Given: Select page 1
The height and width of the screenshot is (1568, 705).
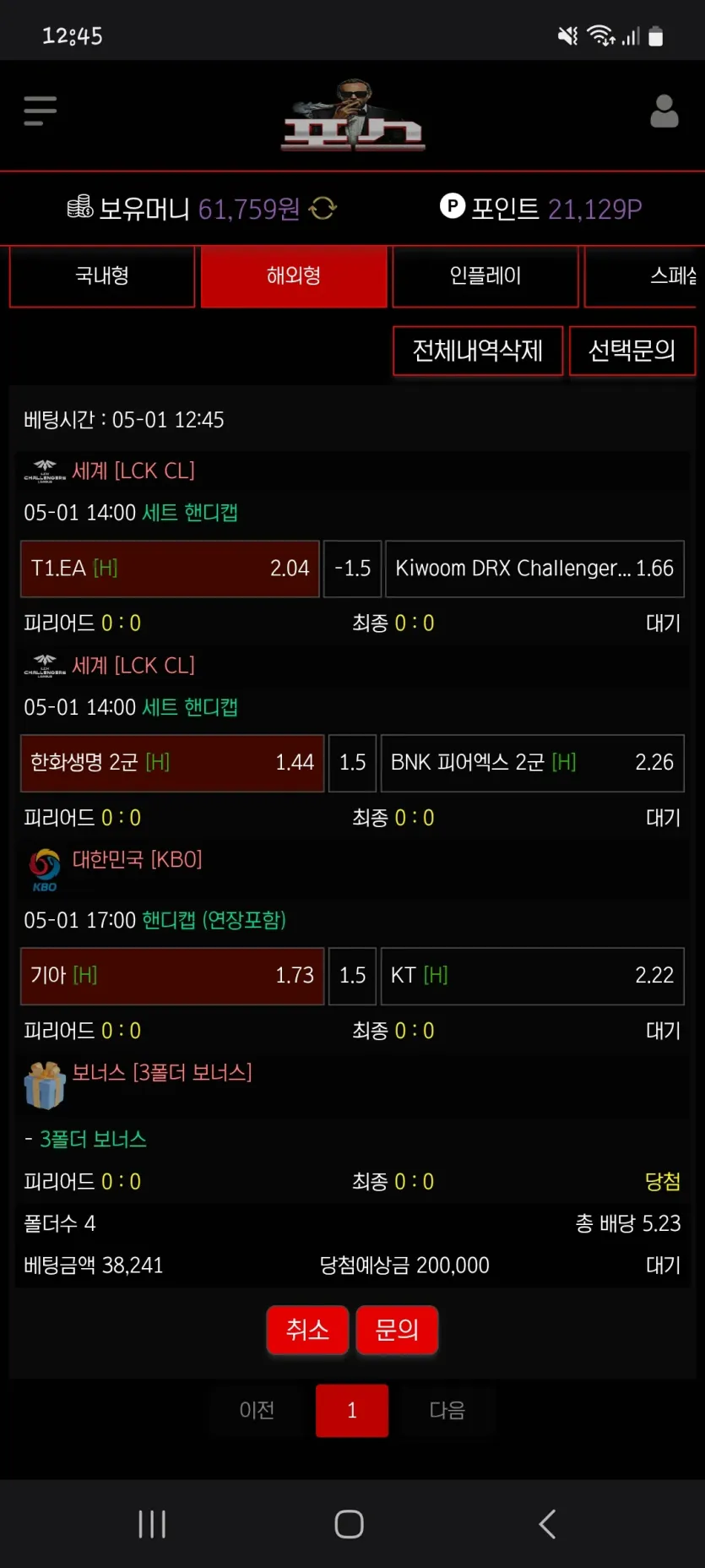Looking at the screenshot, I should 352,1410.
